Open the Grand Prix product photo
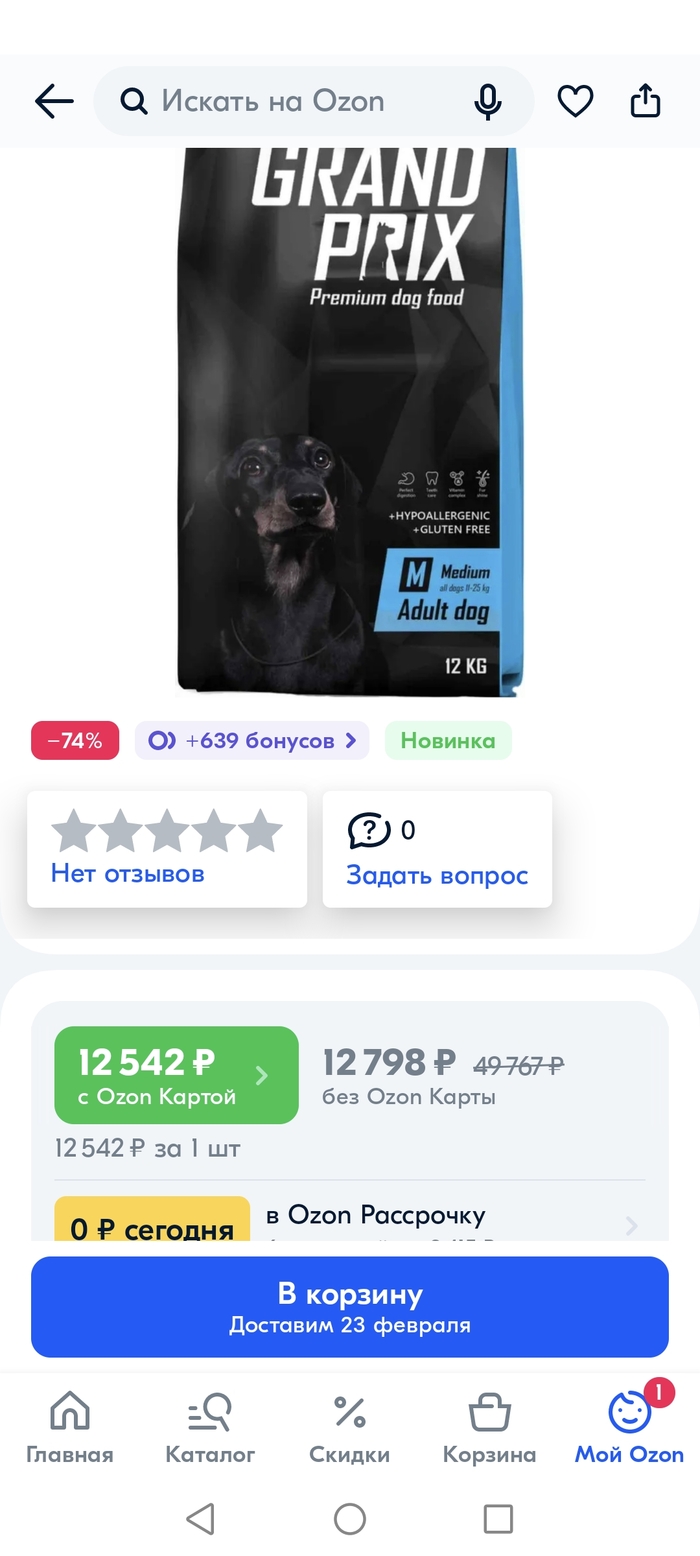Viewport: 700px width, 1556px height. [350, 420]
